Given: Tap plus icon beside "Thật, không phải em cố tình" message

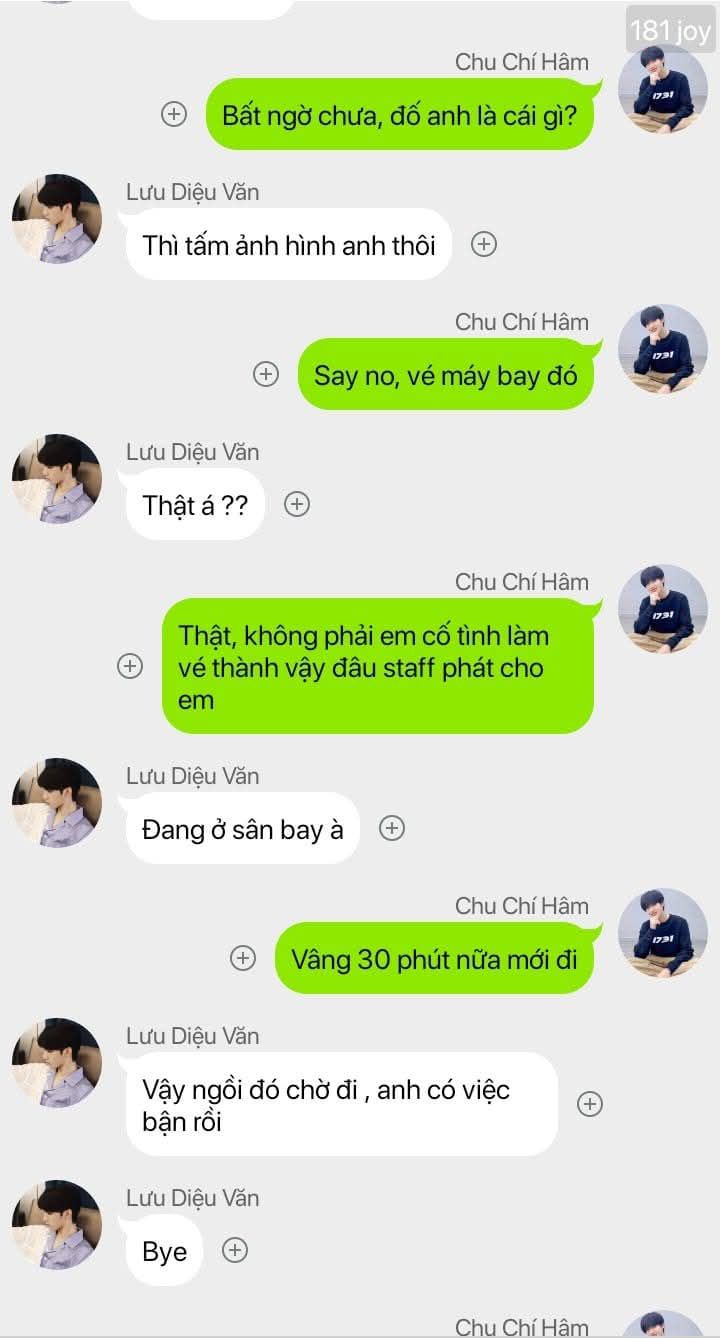Looking at the screenshot, I should click(130, 666).
